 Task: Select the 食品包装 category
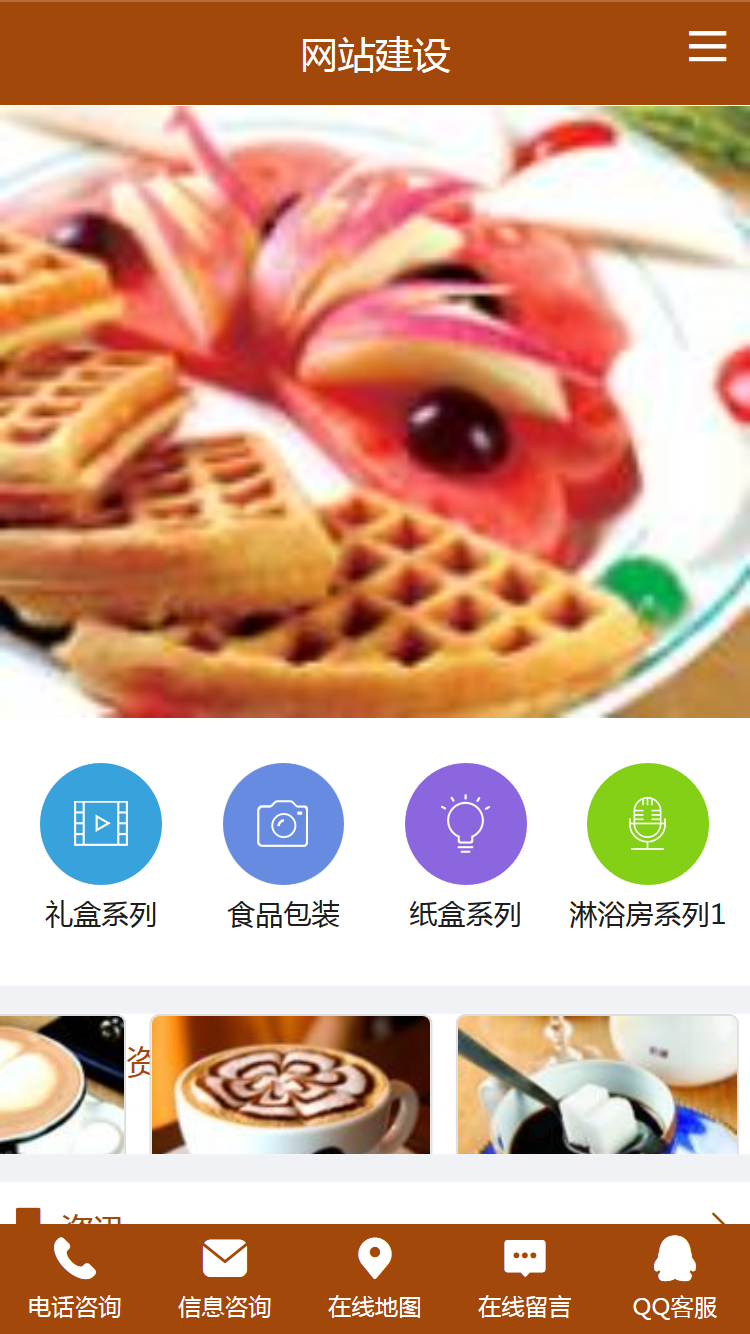pyautogui.click(x=283, y=846)
